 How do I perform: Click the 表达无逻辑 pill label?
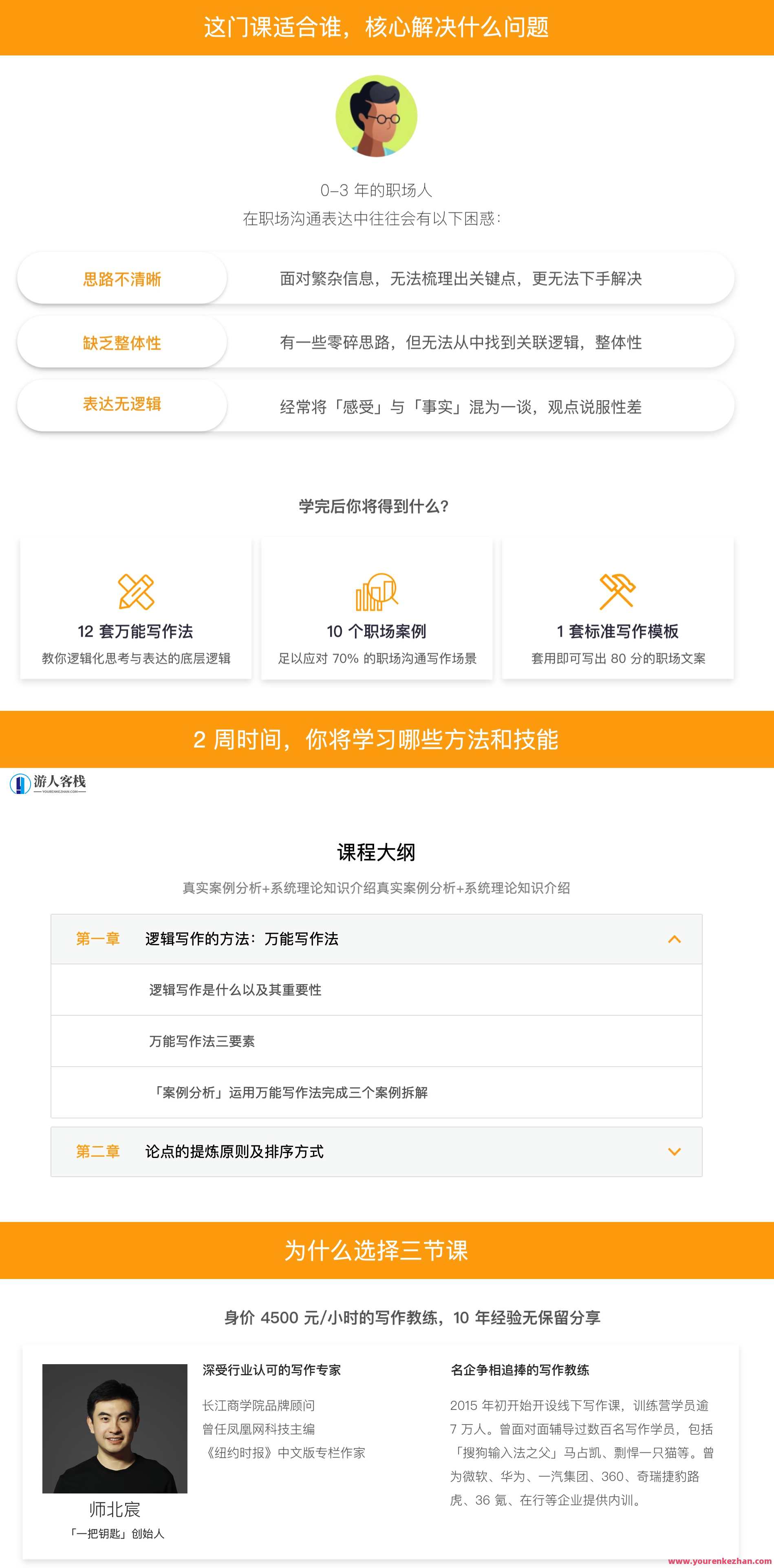pyautogui.click(x=122, y=405)
